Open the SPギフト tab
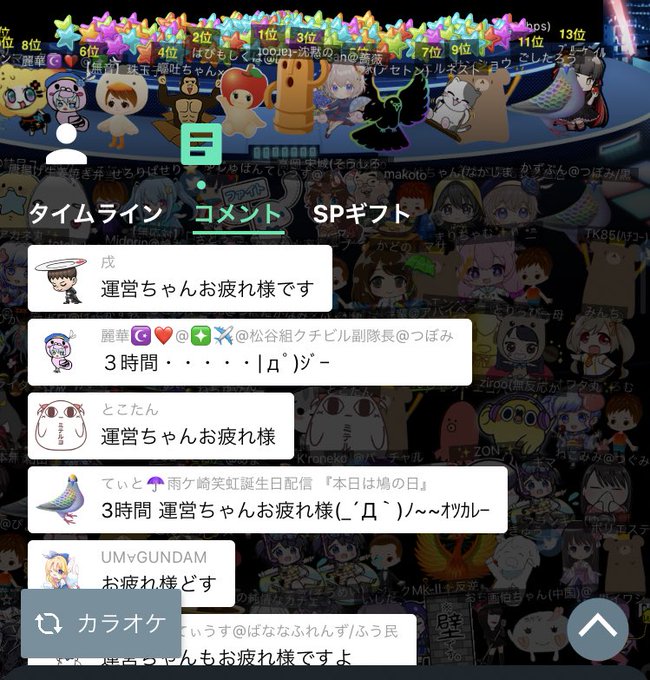This screenshot has width=650, height=680. click(x=361, y=213)
